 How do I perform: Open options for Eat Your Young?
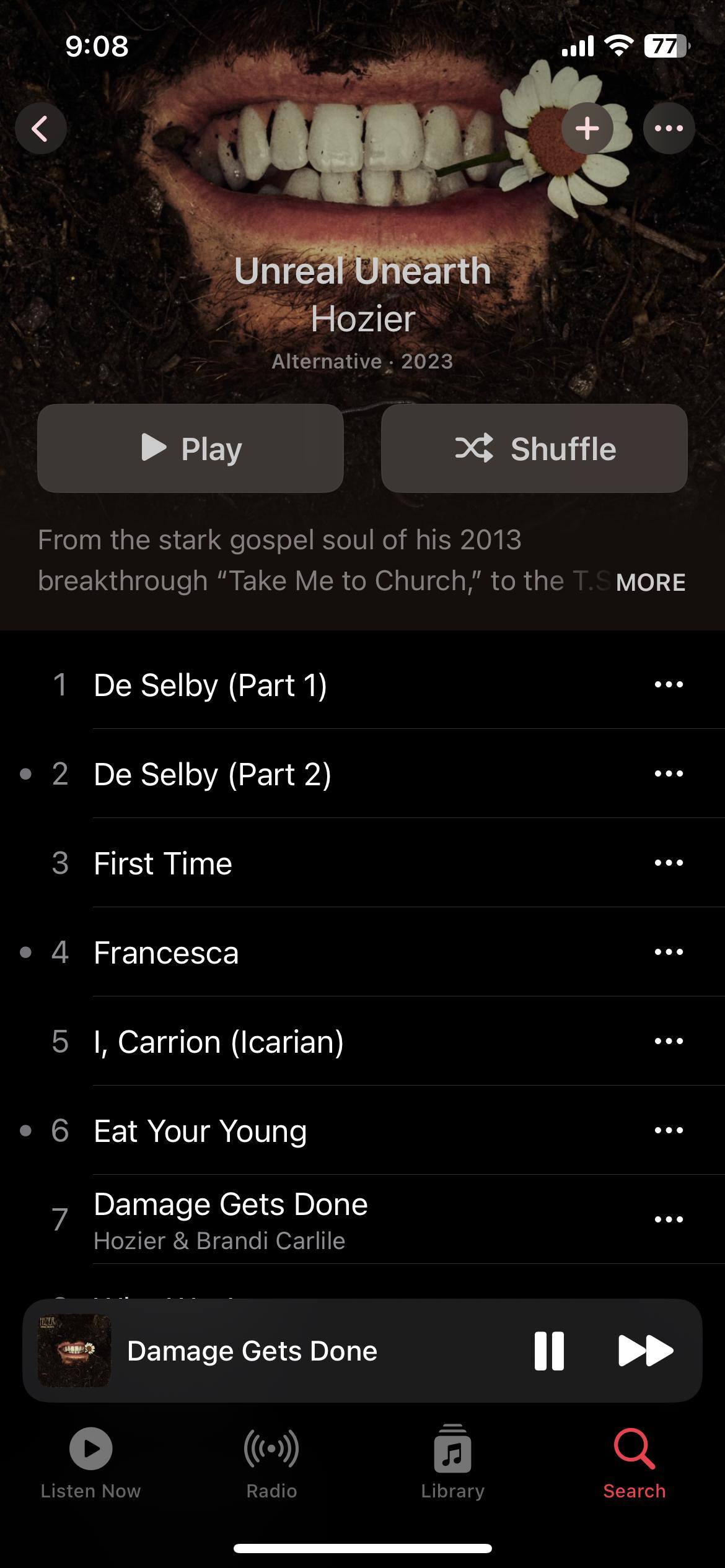coord(669,1130)
